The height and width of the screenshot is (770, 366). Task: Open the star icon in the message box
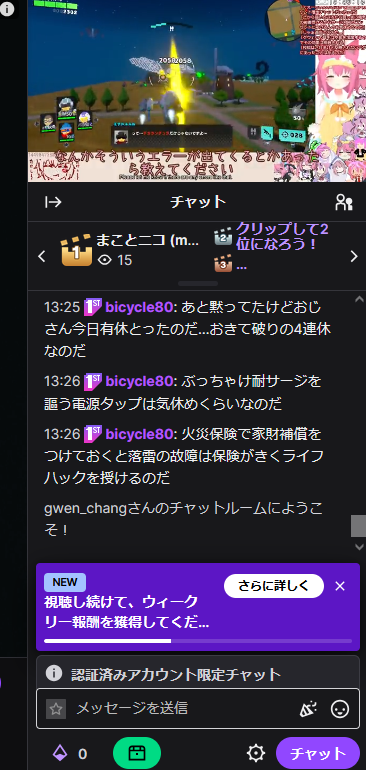[x=56, y=709]
